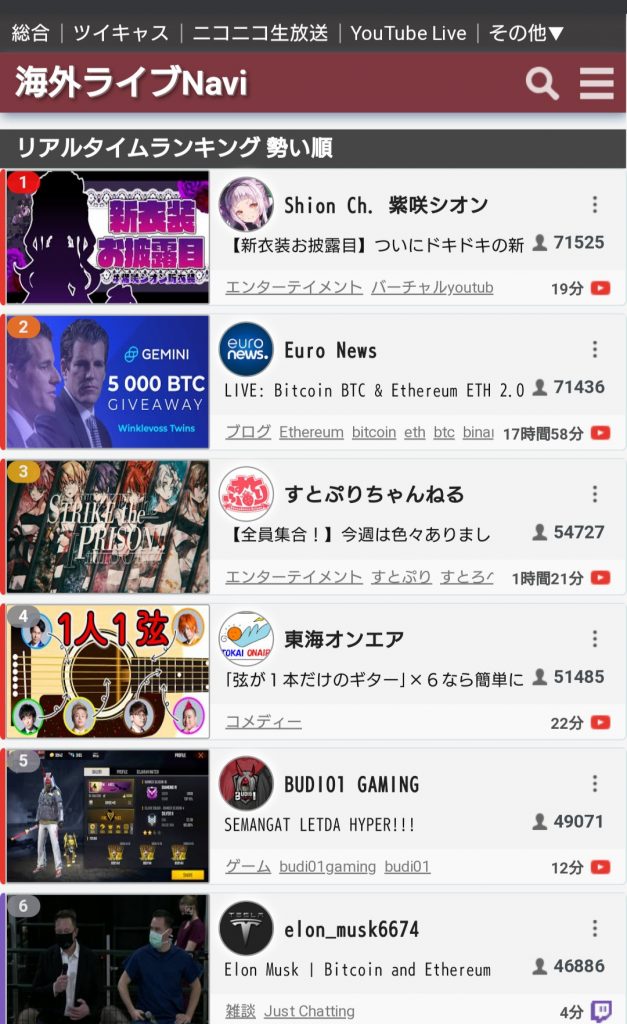Select the Just Chatting tag link

[309, 1011]
